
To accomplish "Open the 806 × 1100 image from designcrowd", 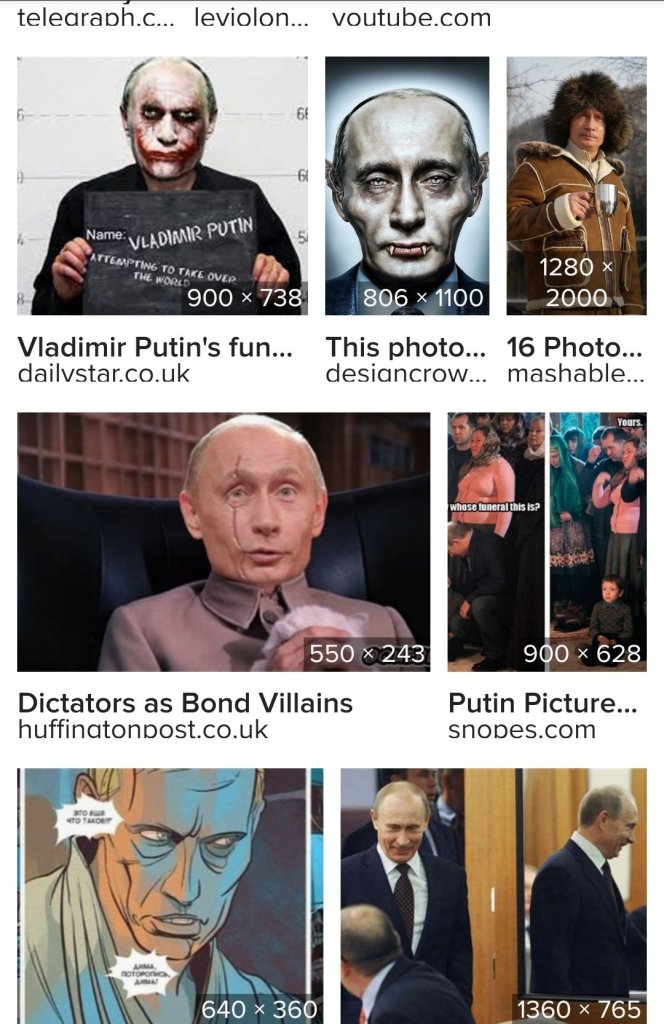I will 407,185.
